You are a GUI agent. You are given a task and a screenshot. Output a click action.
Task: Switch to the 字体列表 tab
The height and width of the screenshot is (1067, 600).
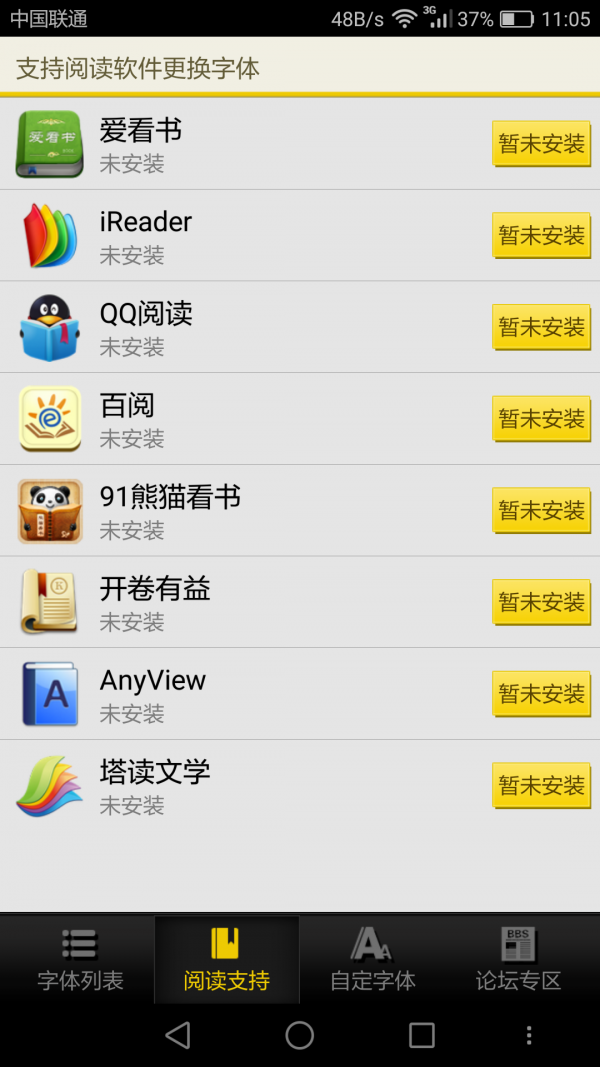[x=80, y=961]
